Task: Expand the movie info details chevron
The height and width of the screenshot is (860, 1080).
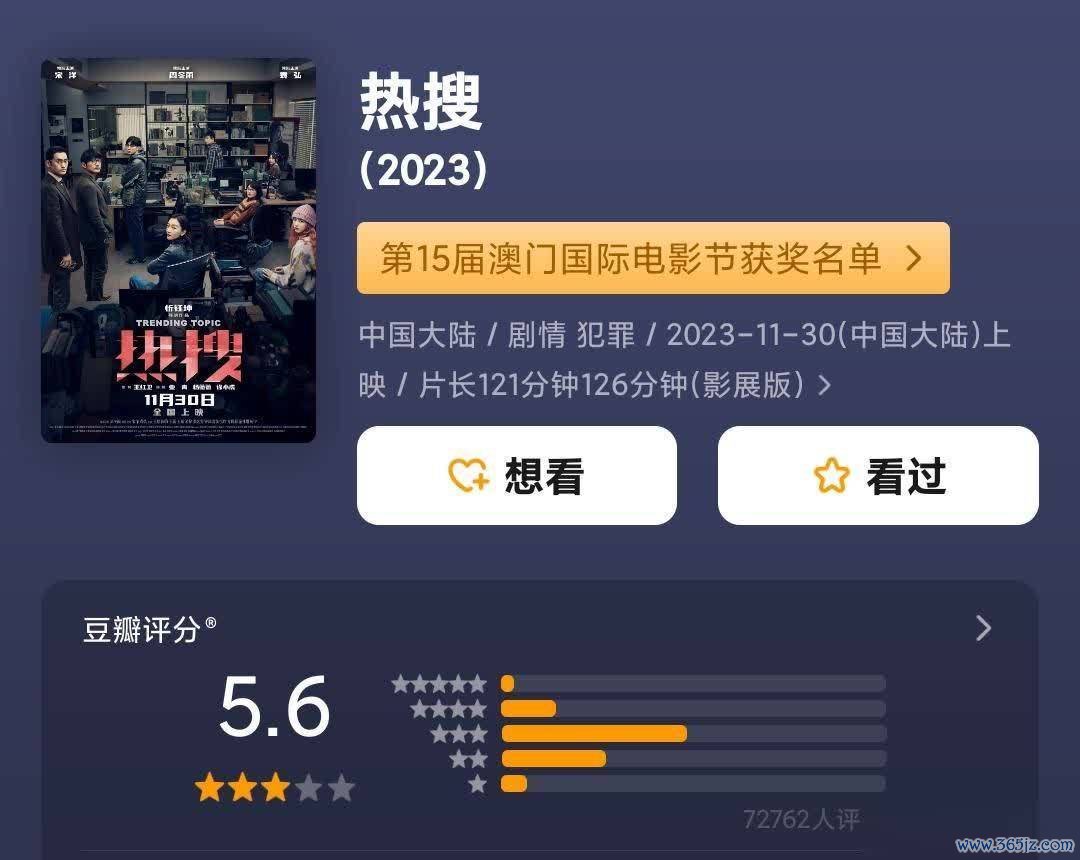Action: pyautogui.click(x=825, y=385)
